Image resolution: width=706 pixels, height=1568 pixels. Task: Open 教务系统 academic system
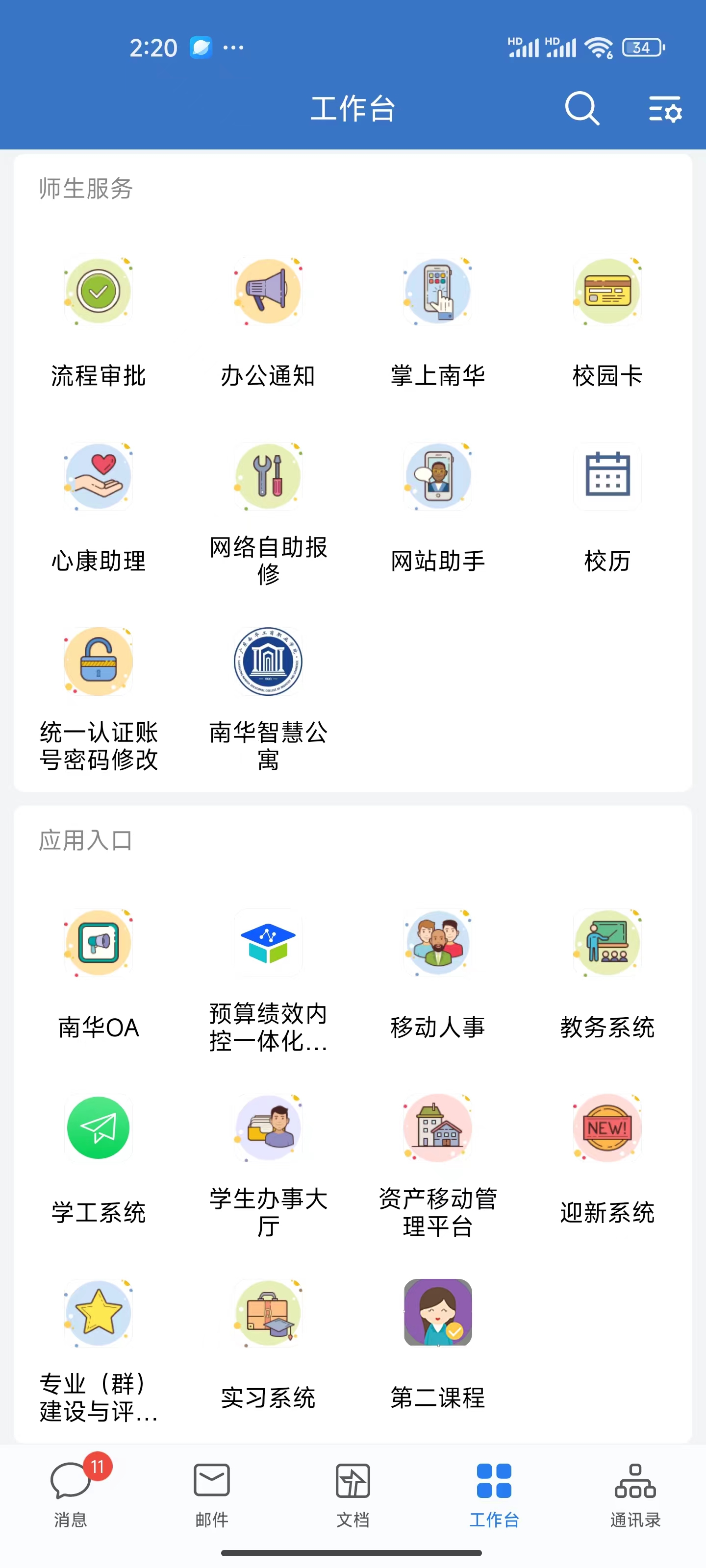point(607,943)
